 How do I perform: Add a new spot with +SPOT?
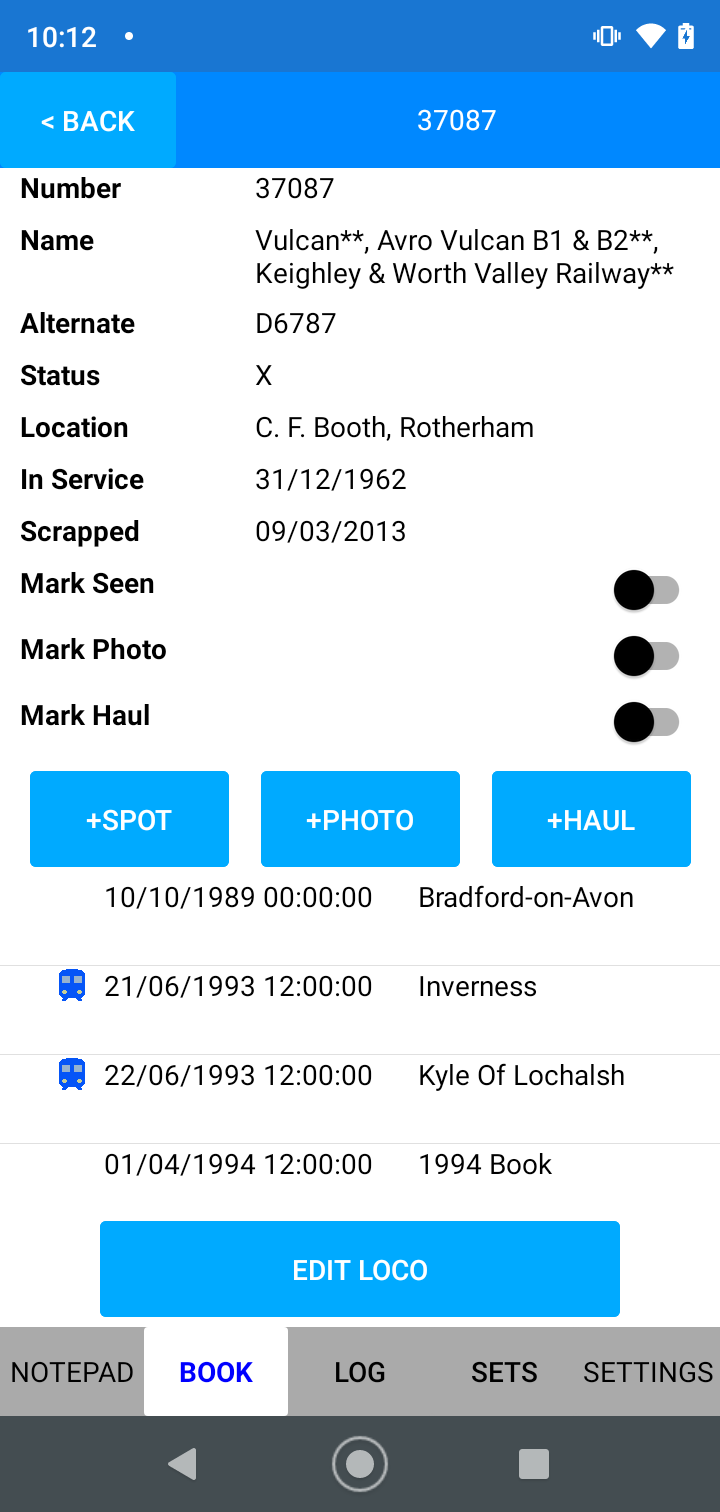129,819
